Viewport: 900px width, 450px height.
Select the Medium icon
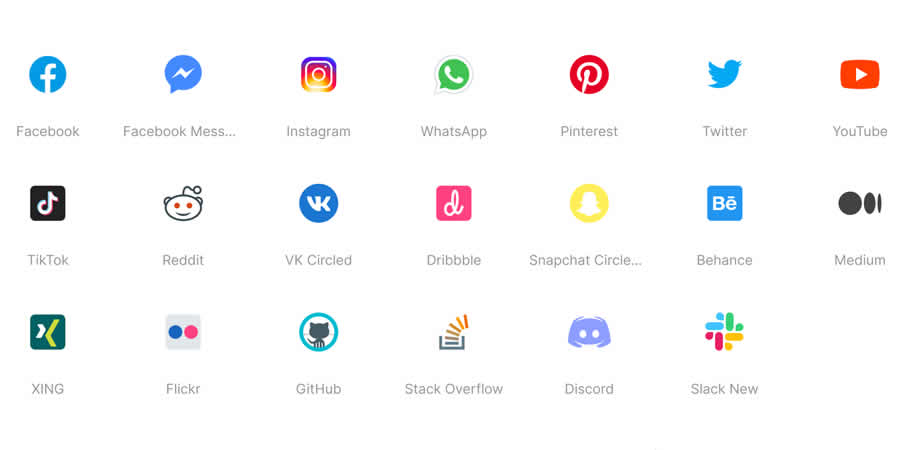tap(859, 204)
